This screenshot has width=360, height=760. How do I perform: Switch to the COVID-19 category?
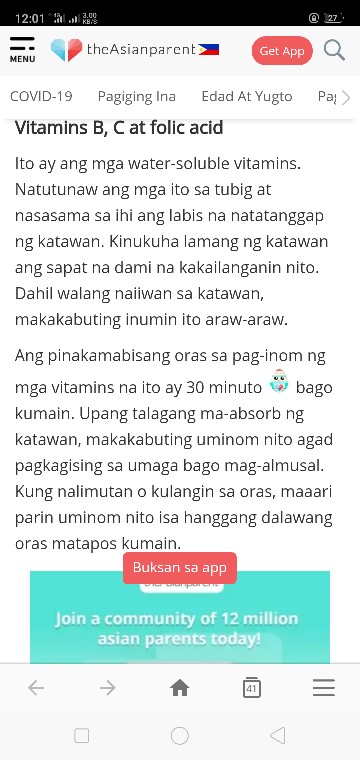[41, 96]
